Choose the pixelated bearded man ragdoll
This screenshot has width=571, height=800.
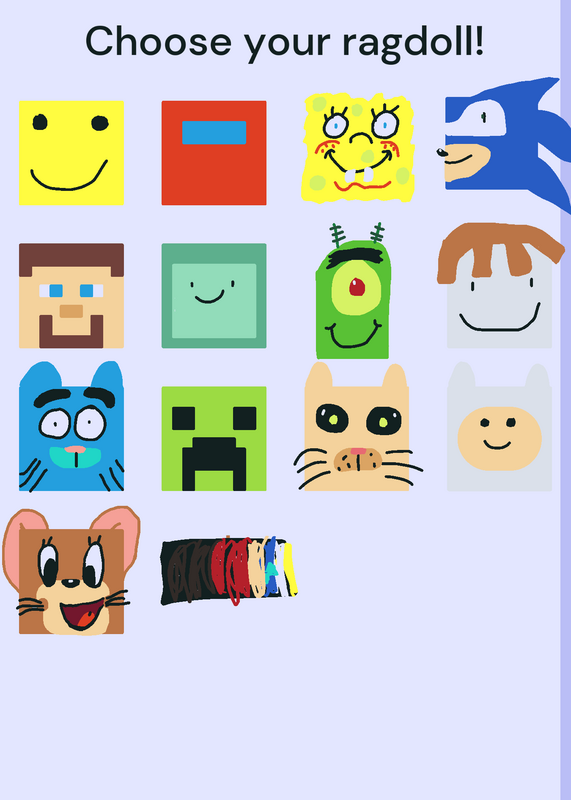pos(71,295)
